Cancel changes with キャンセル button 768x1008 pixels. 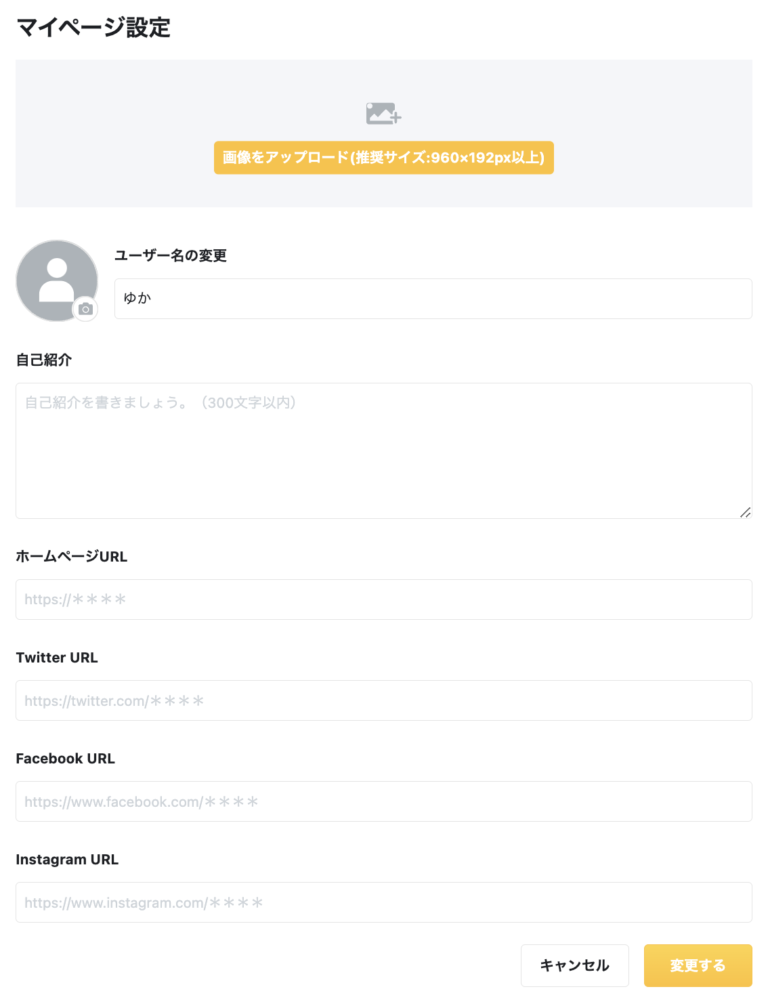click(x=574, y=966)
